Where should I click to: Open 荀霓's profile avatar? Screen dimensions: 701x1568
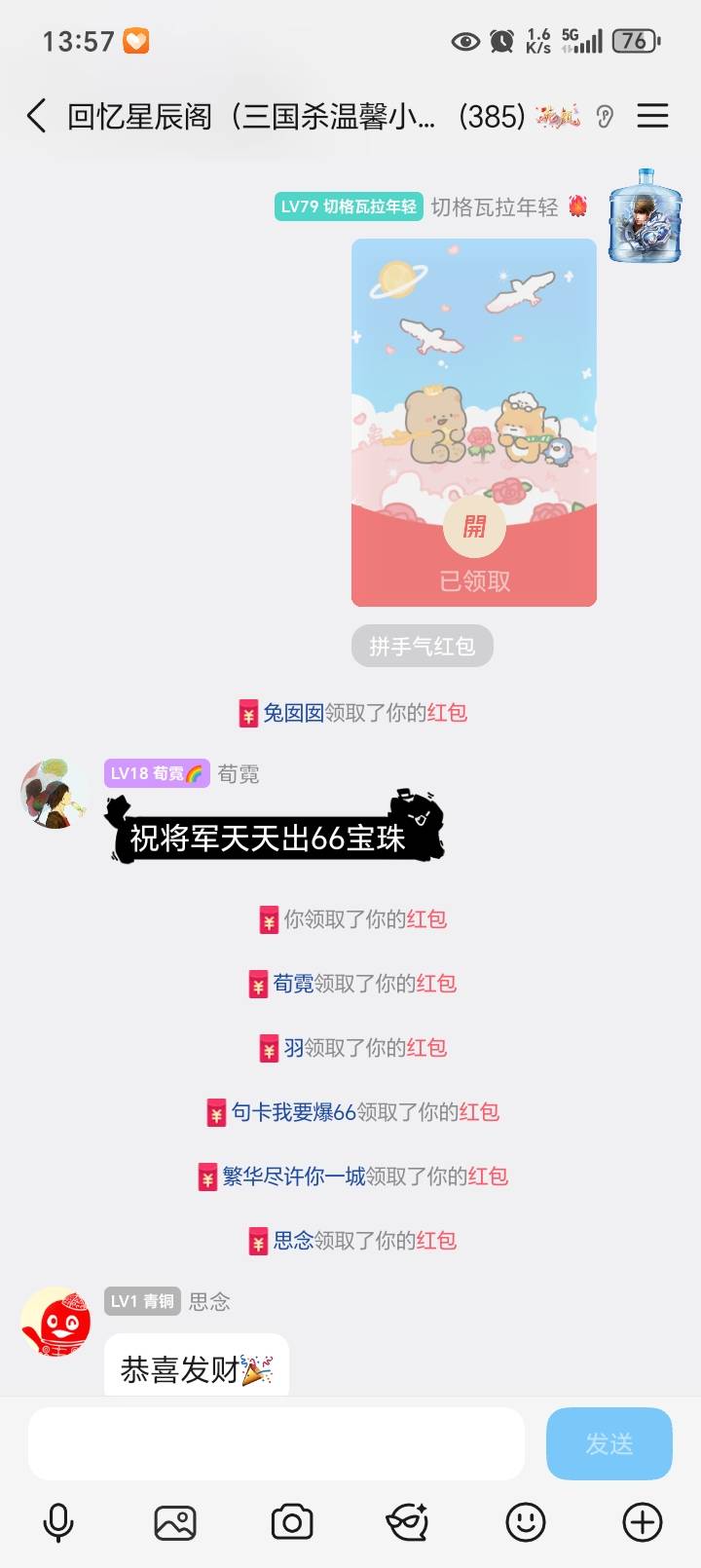tap(54, 795)
